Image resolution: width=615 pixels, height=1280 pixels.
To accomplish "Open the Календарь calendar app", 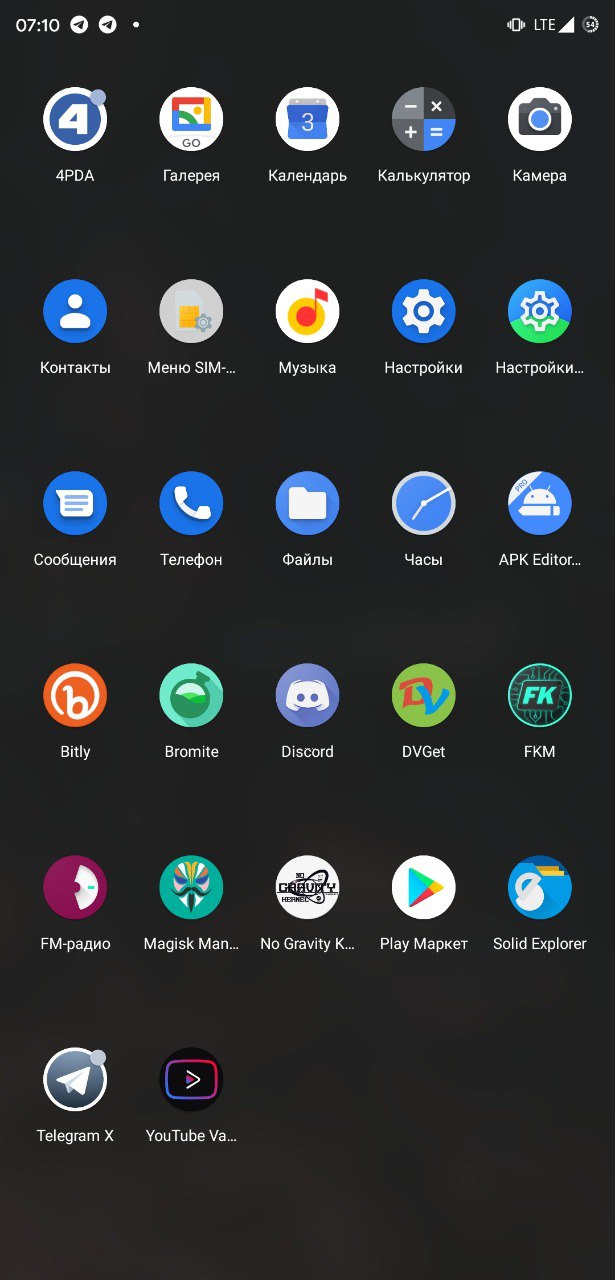I will click(x=307, y=120).
